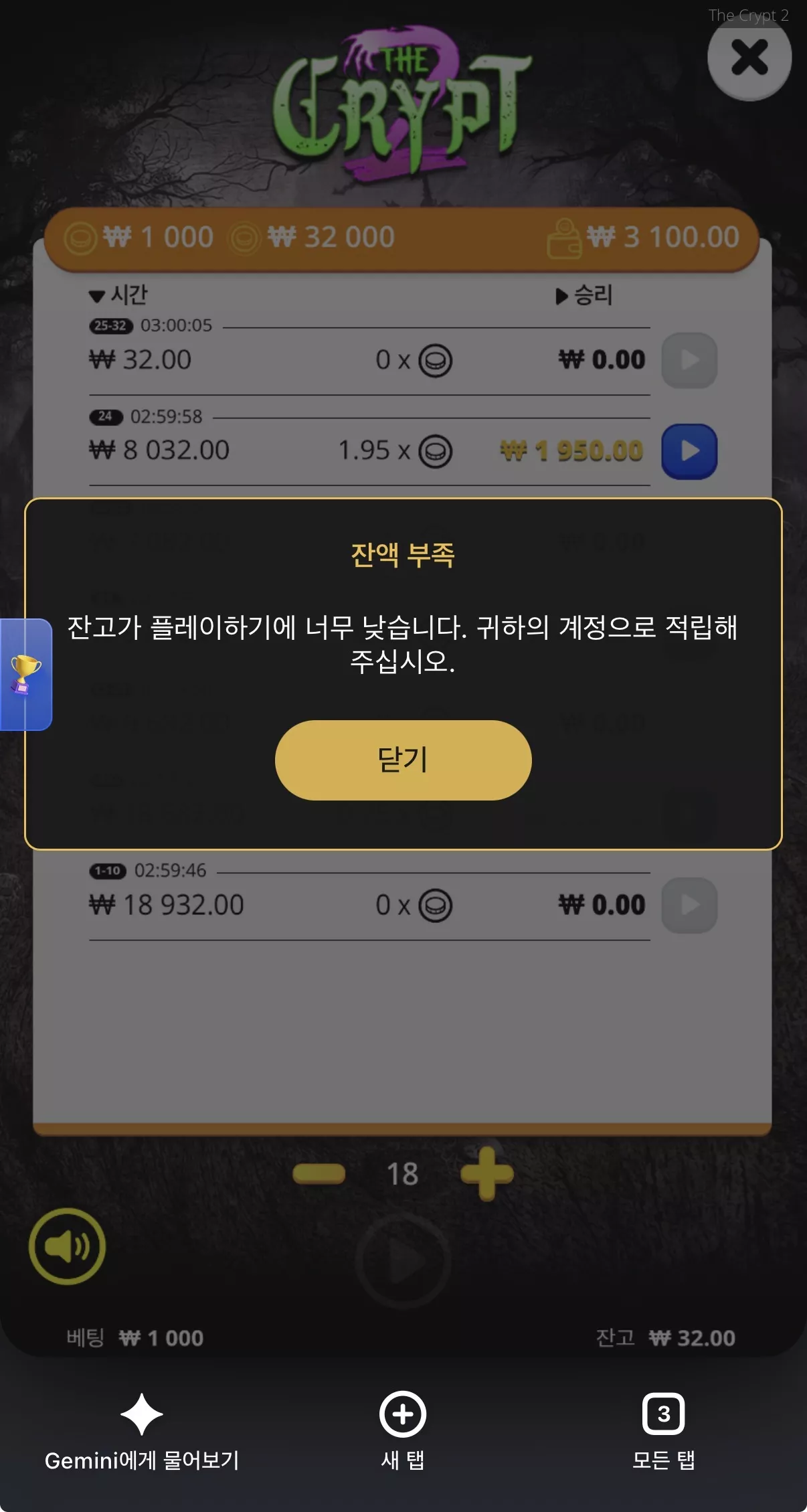
Task: Close the game history with the X button
Action: tap(749, 58)
